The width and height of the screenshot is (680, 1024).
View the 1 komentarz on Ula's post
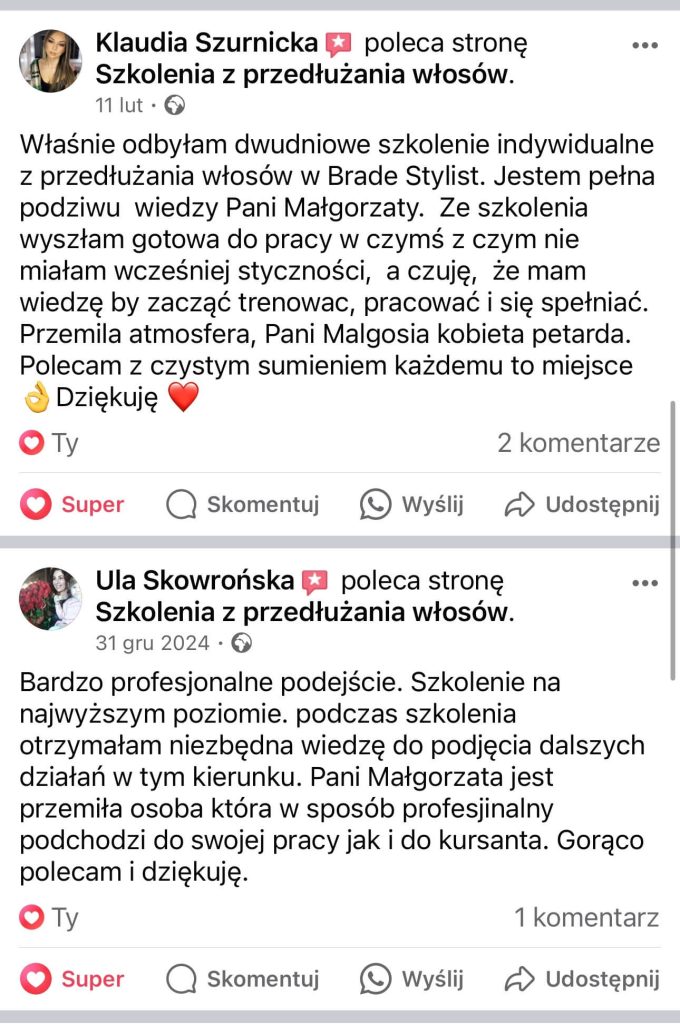pyautogui.click(x=586, y=917)
